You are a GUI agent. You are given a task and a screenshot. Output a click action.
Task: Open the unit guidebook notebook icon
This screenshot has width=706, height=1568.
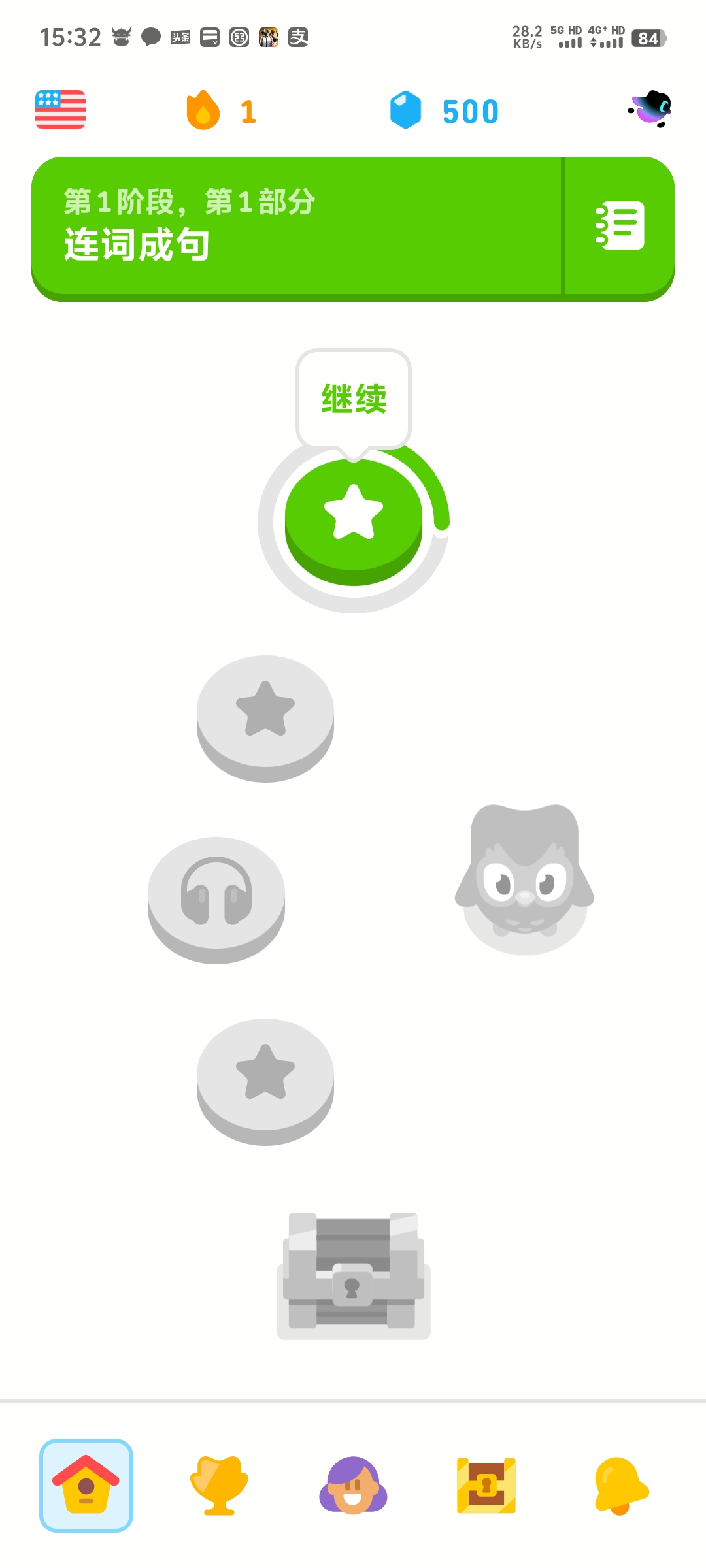620,226
